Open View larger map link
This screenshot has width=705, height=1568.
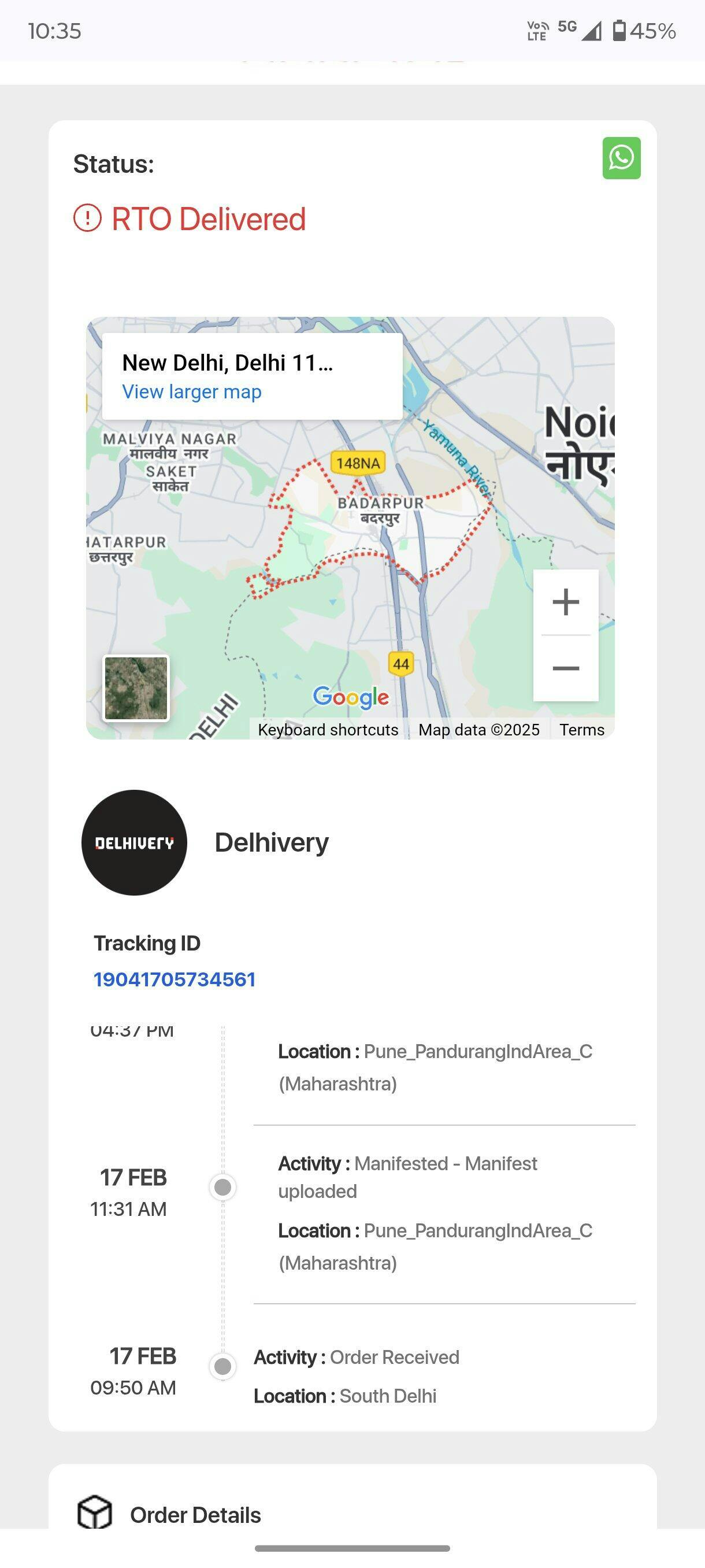(192, 391)
